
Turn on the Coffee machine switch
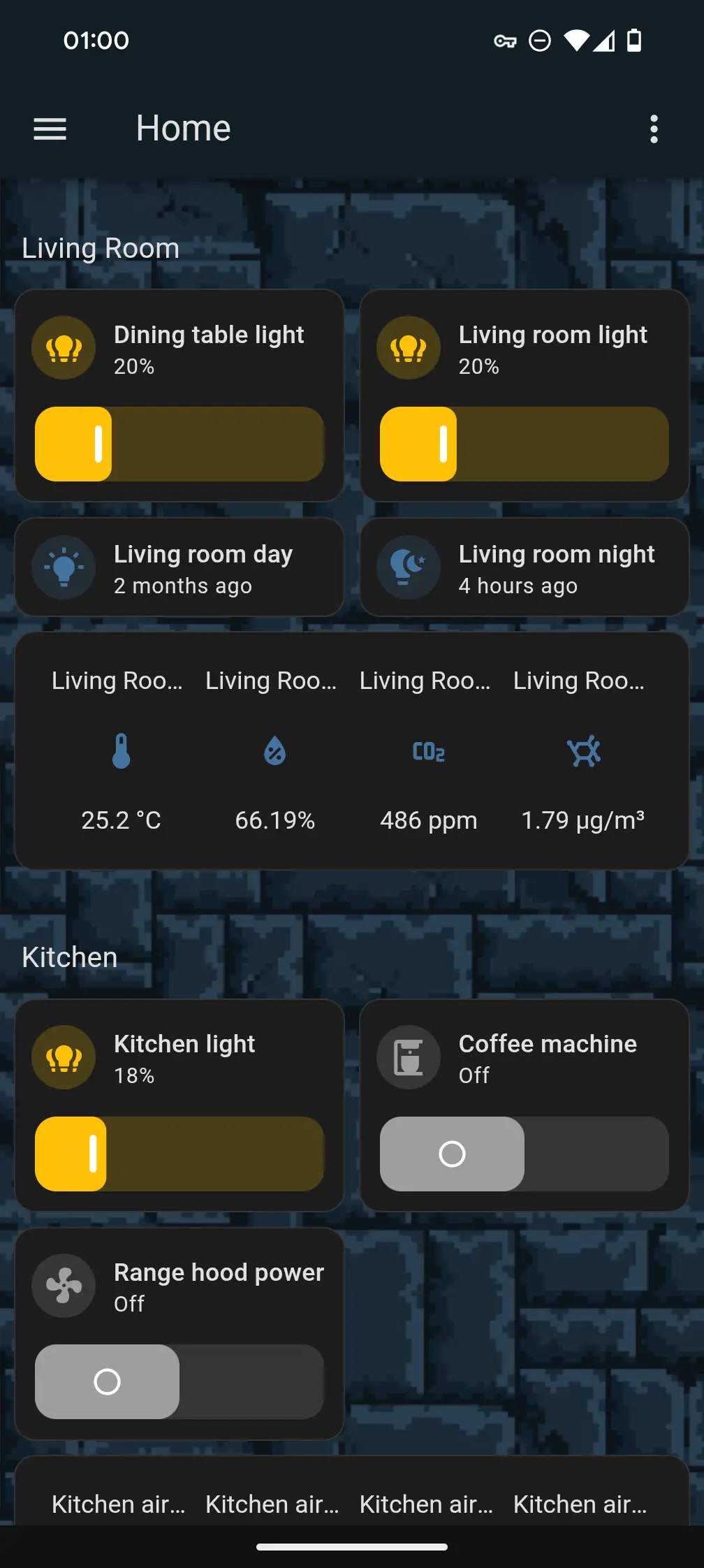coord(525,1154)
